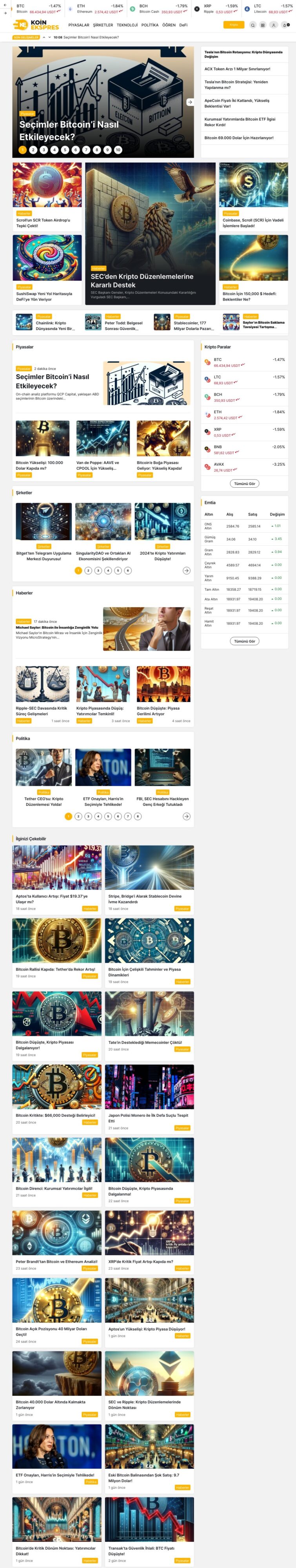
Task: Open the search icon in the header
Action: point(253,25)
